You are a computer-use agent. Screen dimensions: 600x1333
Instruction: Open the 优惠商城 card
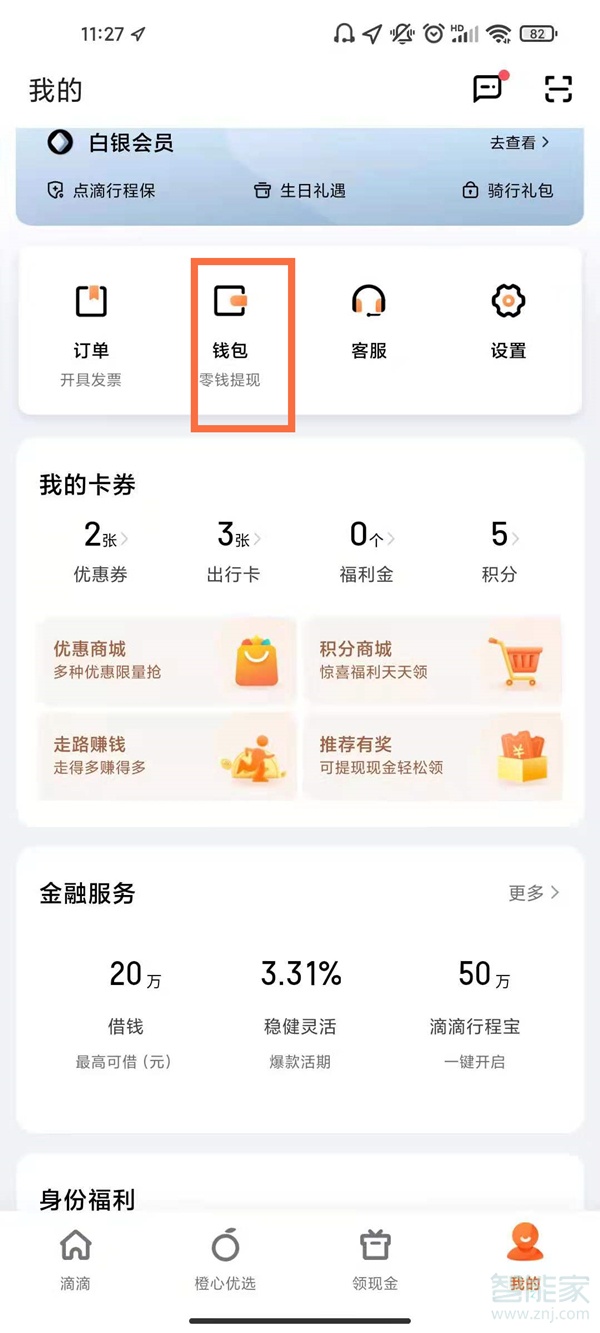[x=166, y=660]
